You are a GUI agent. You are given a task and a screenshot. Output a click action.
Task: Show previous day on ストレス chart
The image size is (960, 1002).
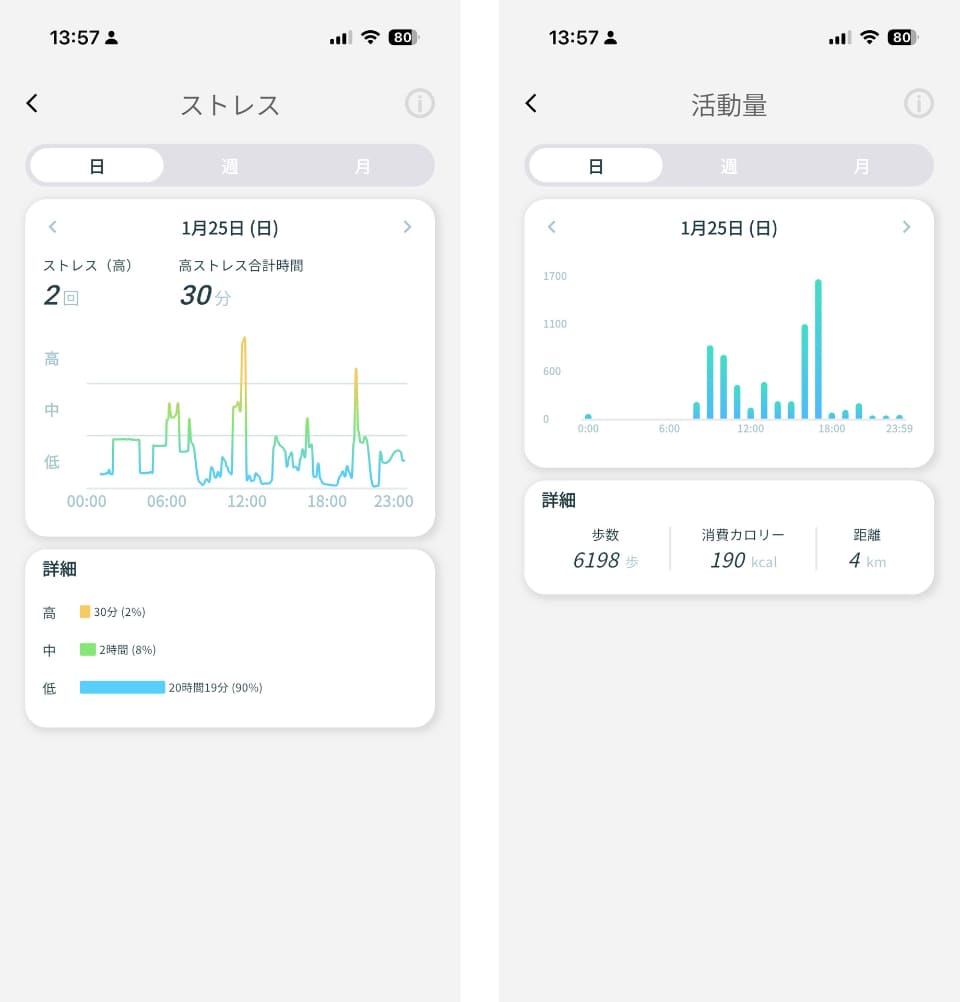click(53, 227)
